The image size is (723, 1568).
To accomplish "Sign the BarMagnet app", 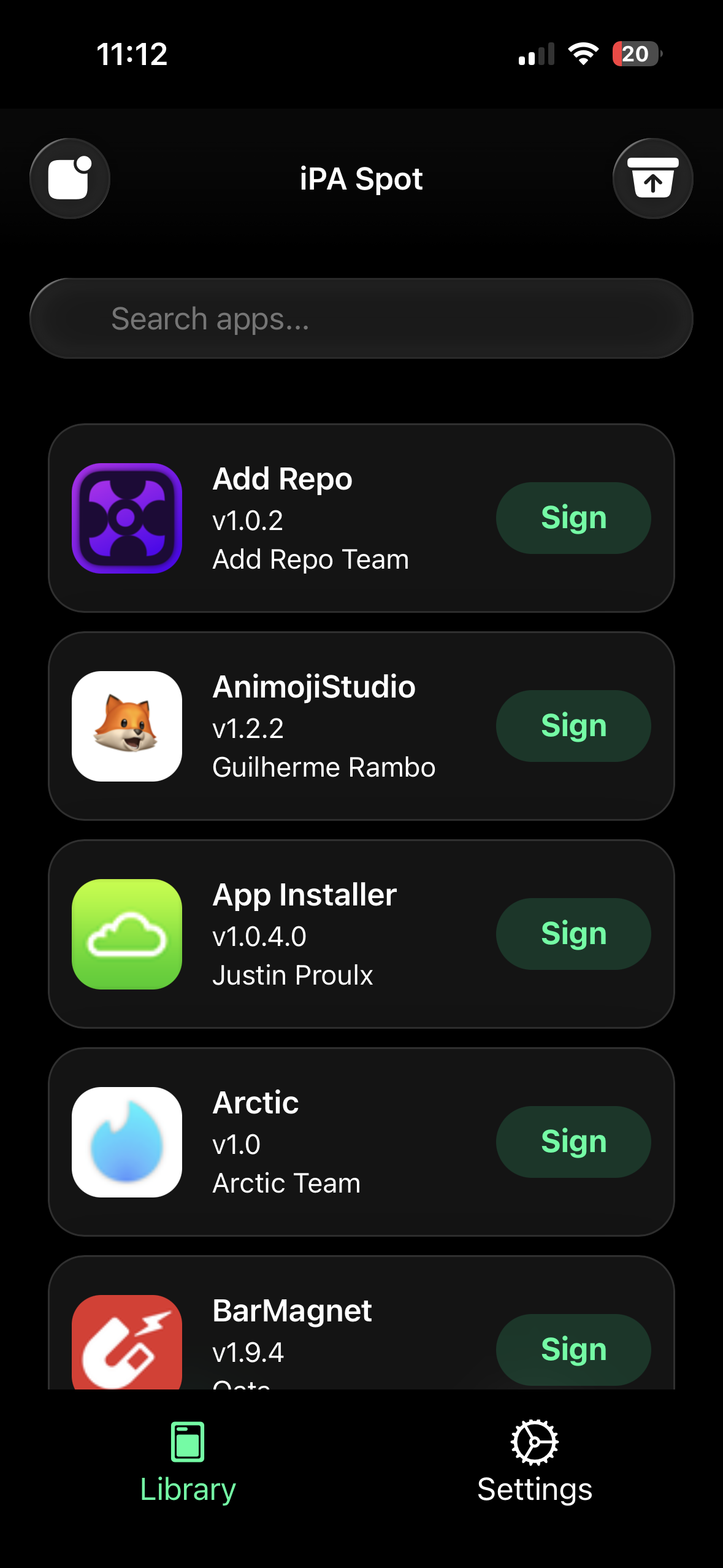I will coord(573,1349).
